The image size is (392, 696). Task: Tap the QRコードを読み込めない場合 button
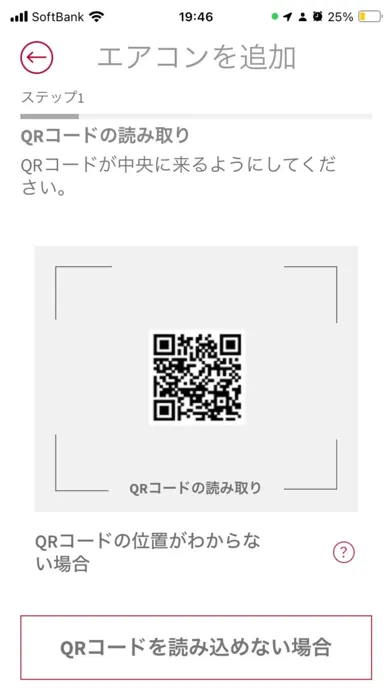(196, 647)
